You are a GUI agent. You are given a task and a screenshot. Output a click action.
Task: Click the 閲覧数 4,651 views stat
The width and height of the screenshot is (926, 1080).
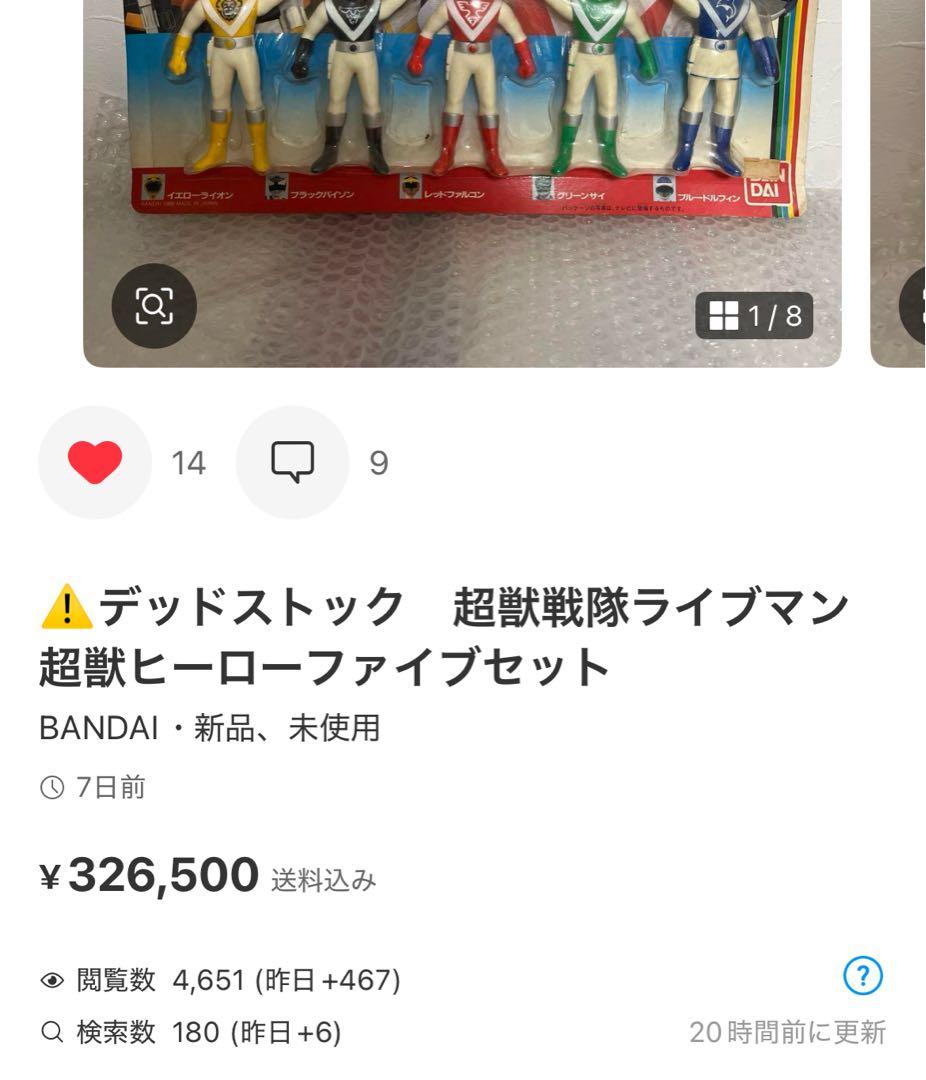pyautogui.click(x=240, y=981)
